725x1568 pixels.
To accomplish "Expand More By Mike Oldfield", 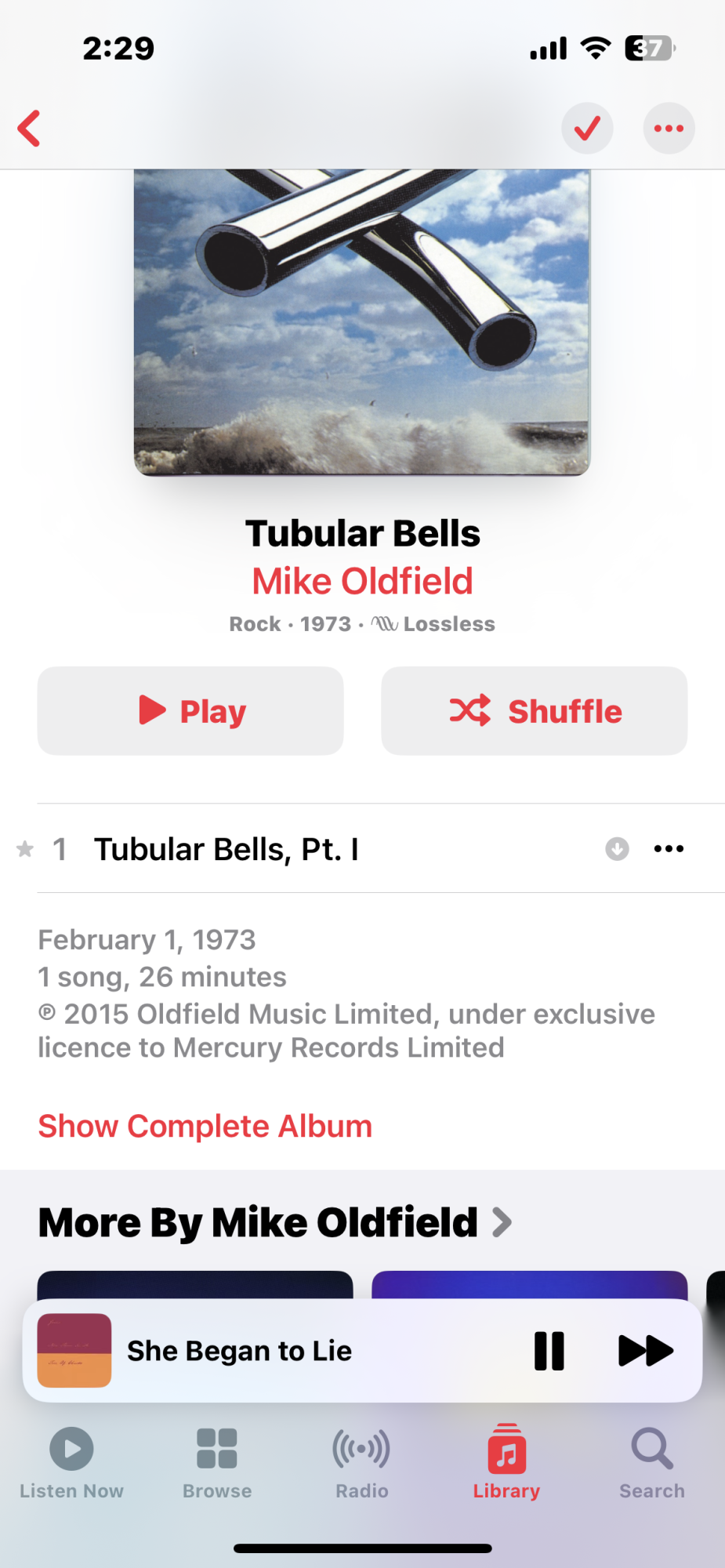I will [274, 1222].
